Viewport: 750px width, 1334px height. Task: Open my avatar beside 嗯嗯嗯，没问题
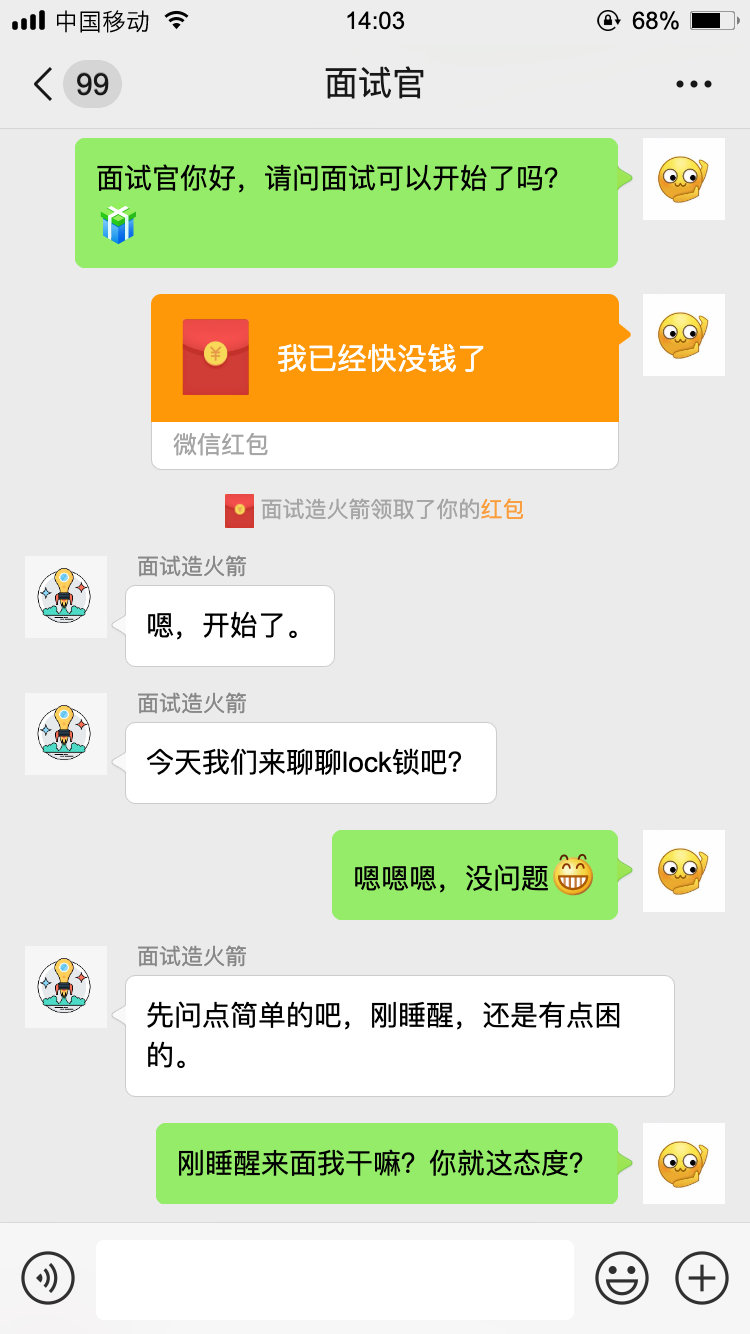tap(683, 871)
